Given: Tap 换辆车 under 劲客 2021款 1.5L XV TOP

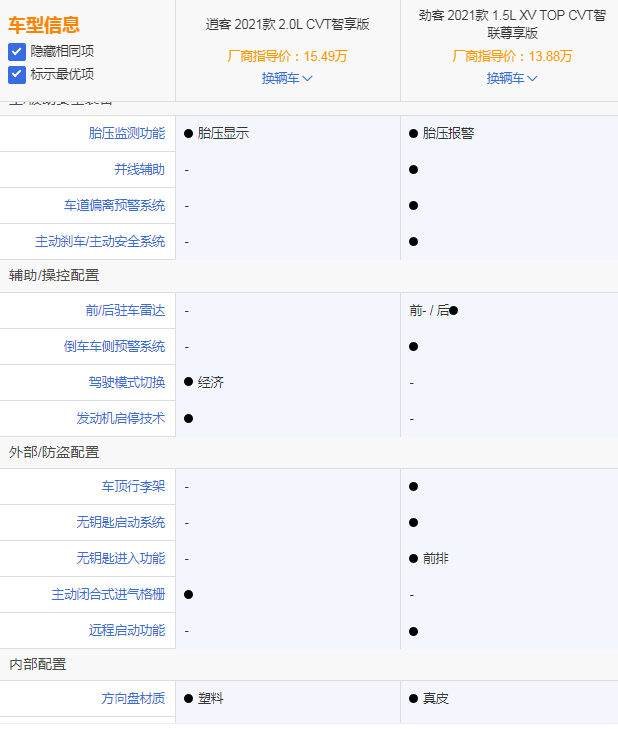Looking at the screenshot, I should (512, 78).
